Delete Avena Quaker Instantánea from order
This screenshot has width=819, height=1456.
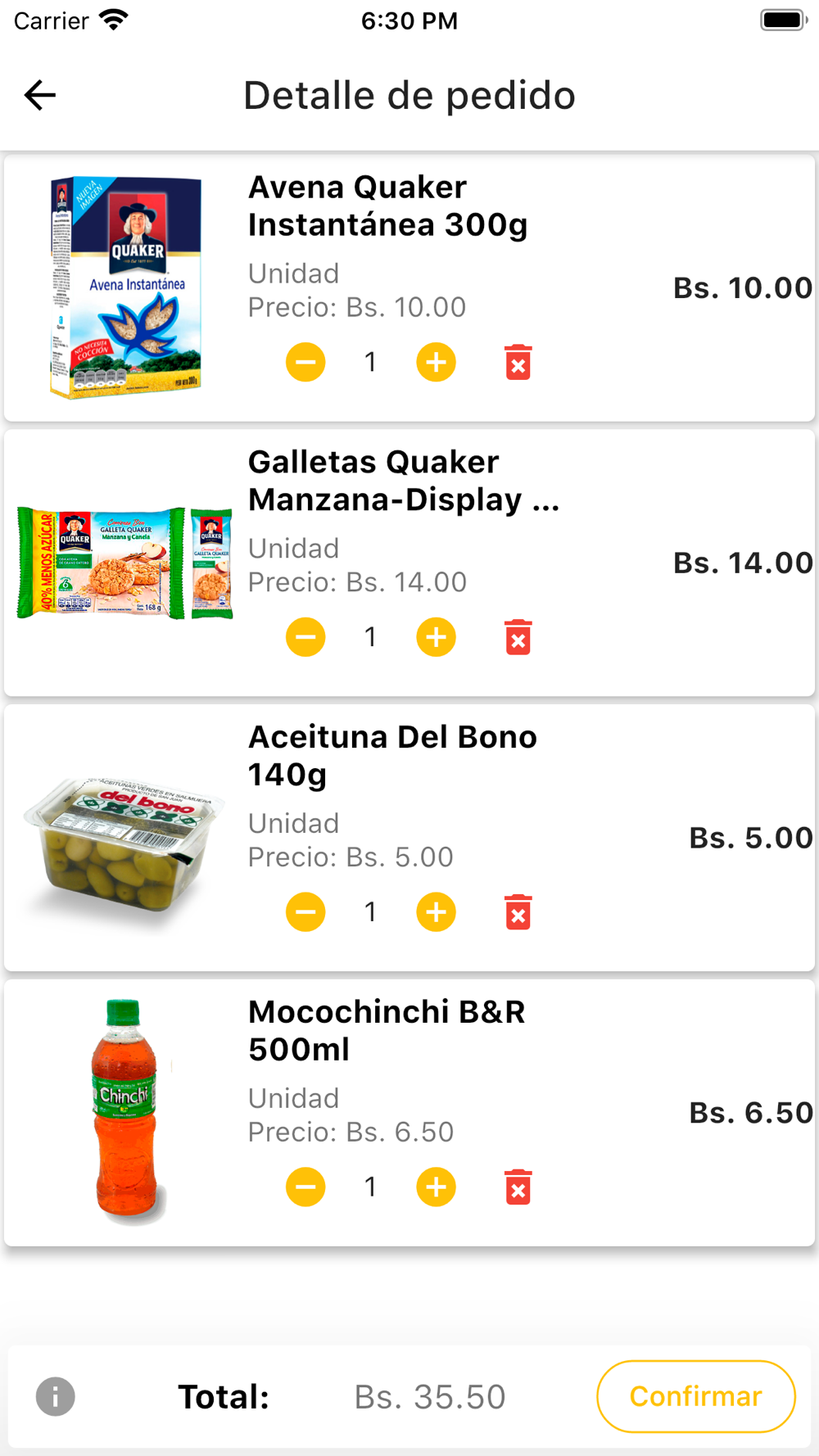click(x=518, y=362)
